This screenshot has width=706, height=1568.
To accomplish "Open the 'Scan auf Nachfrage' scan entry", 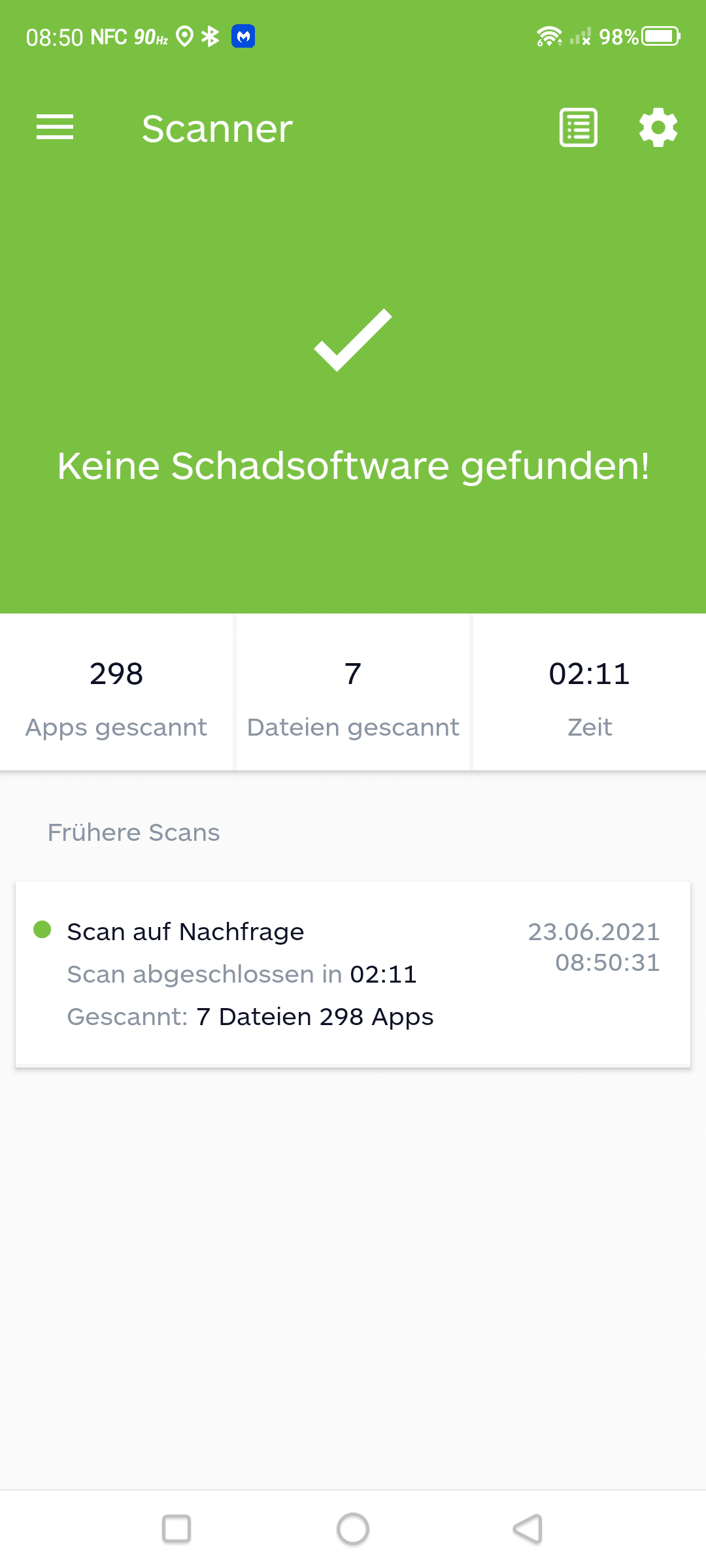I will [353, 974].
